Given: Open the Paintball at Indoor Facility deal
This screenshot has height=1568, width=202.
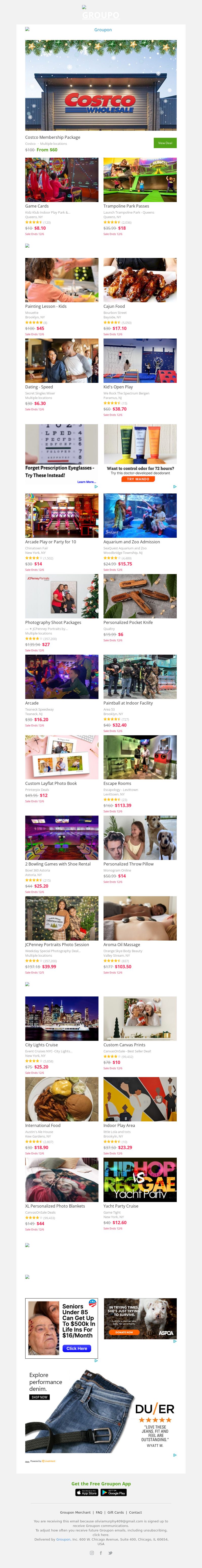Looking at the screenshot, I should coord(140,677).
